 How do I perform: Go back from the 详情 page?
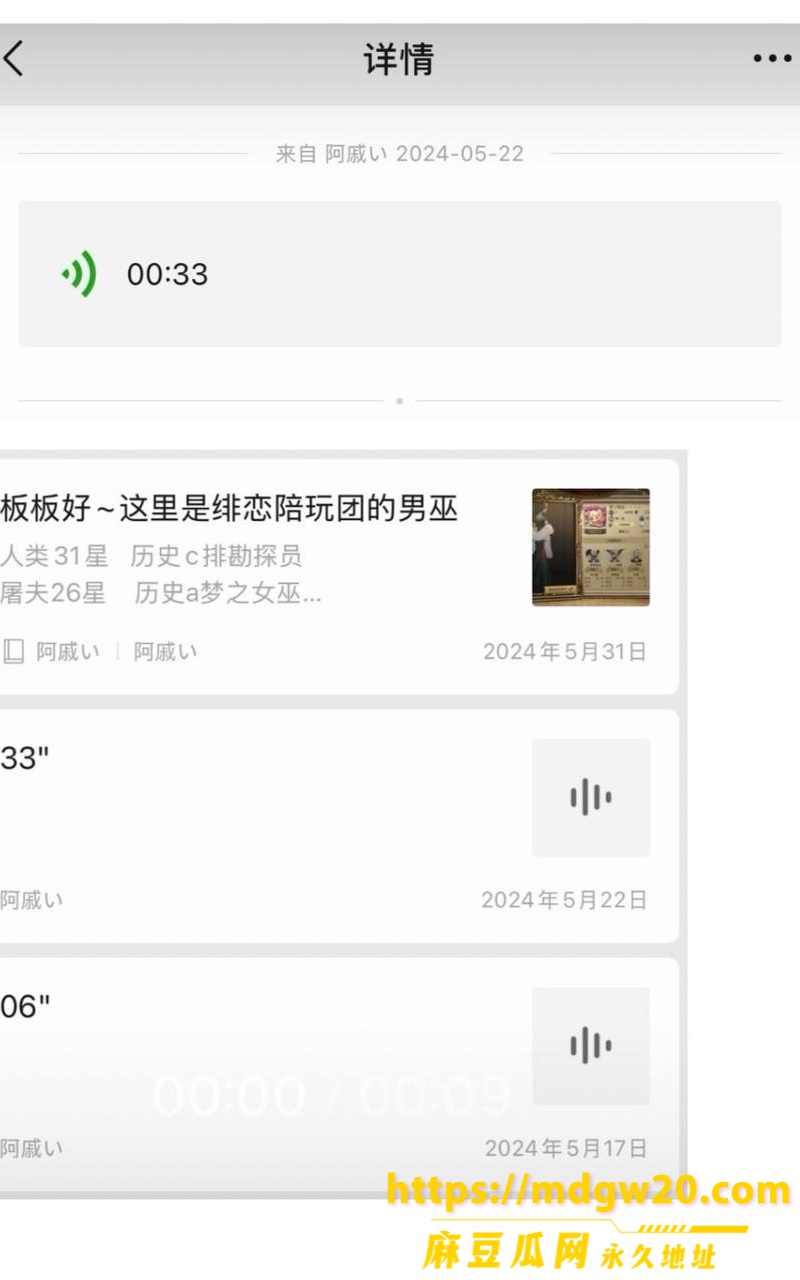[x=14, y=59]
